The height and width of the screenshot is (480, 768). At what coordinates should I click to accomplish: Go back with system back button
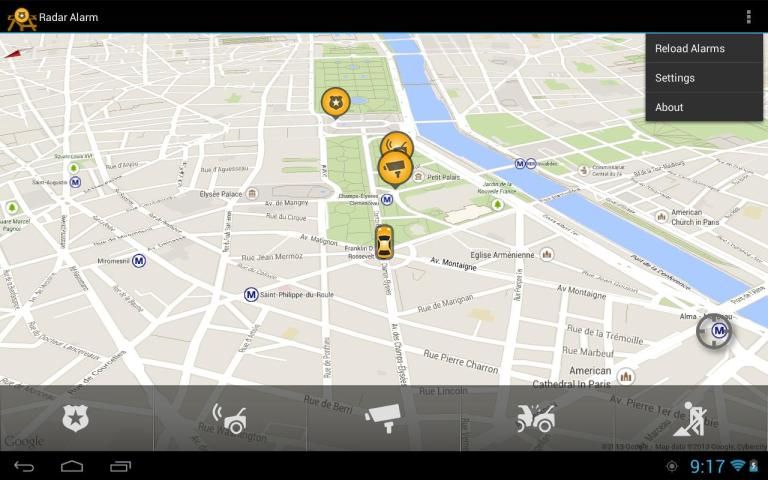click(x=24, y=466)
